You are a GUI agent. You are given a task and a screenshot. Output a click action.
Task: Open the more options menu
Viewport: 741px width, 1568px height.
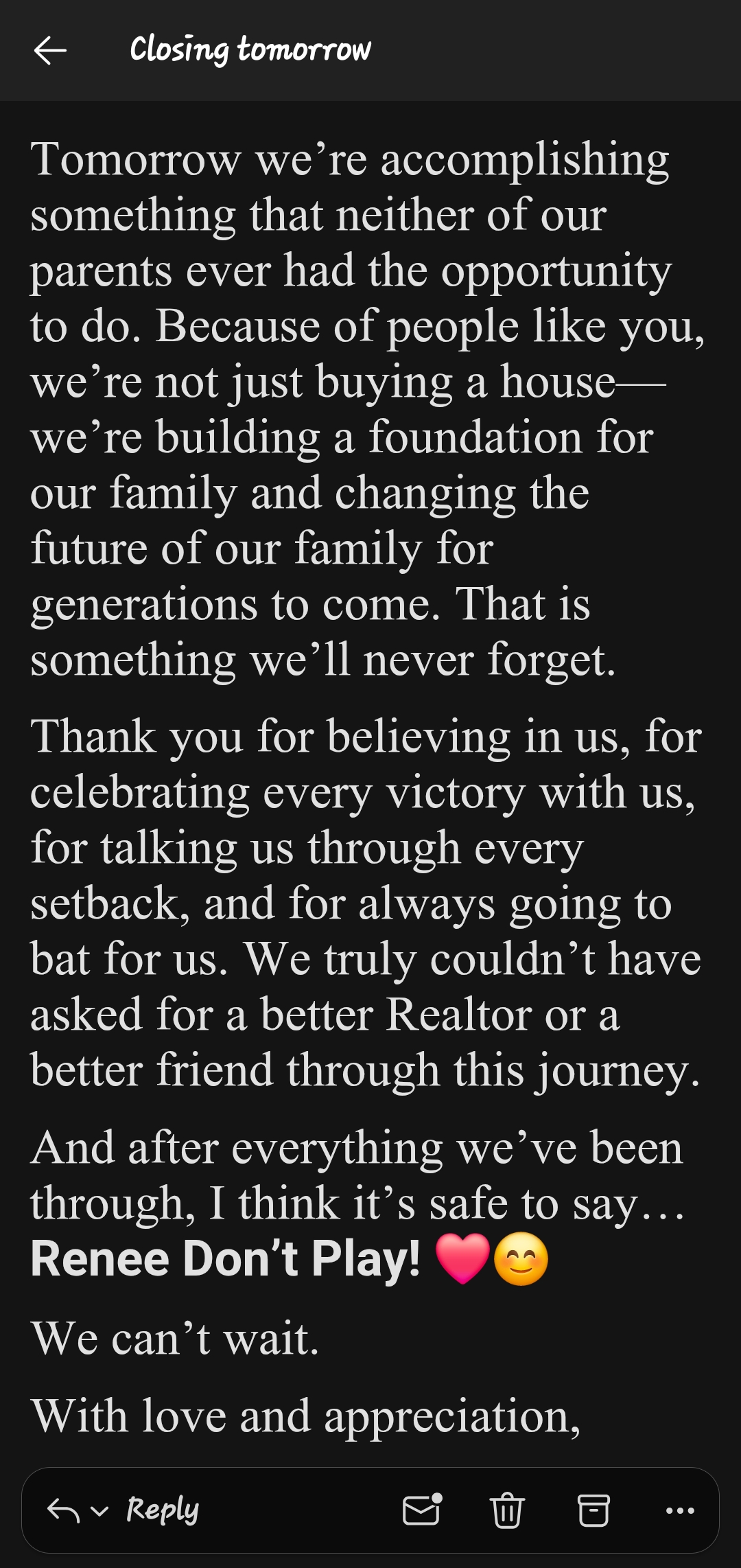coord(680,1510)
